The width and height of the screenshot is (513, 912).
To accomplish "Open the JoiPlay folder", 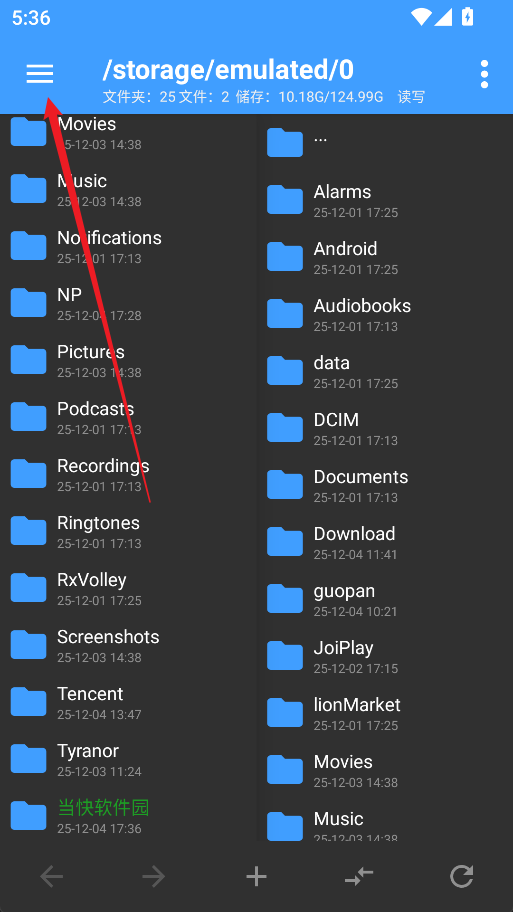I will tap(384, 655).
